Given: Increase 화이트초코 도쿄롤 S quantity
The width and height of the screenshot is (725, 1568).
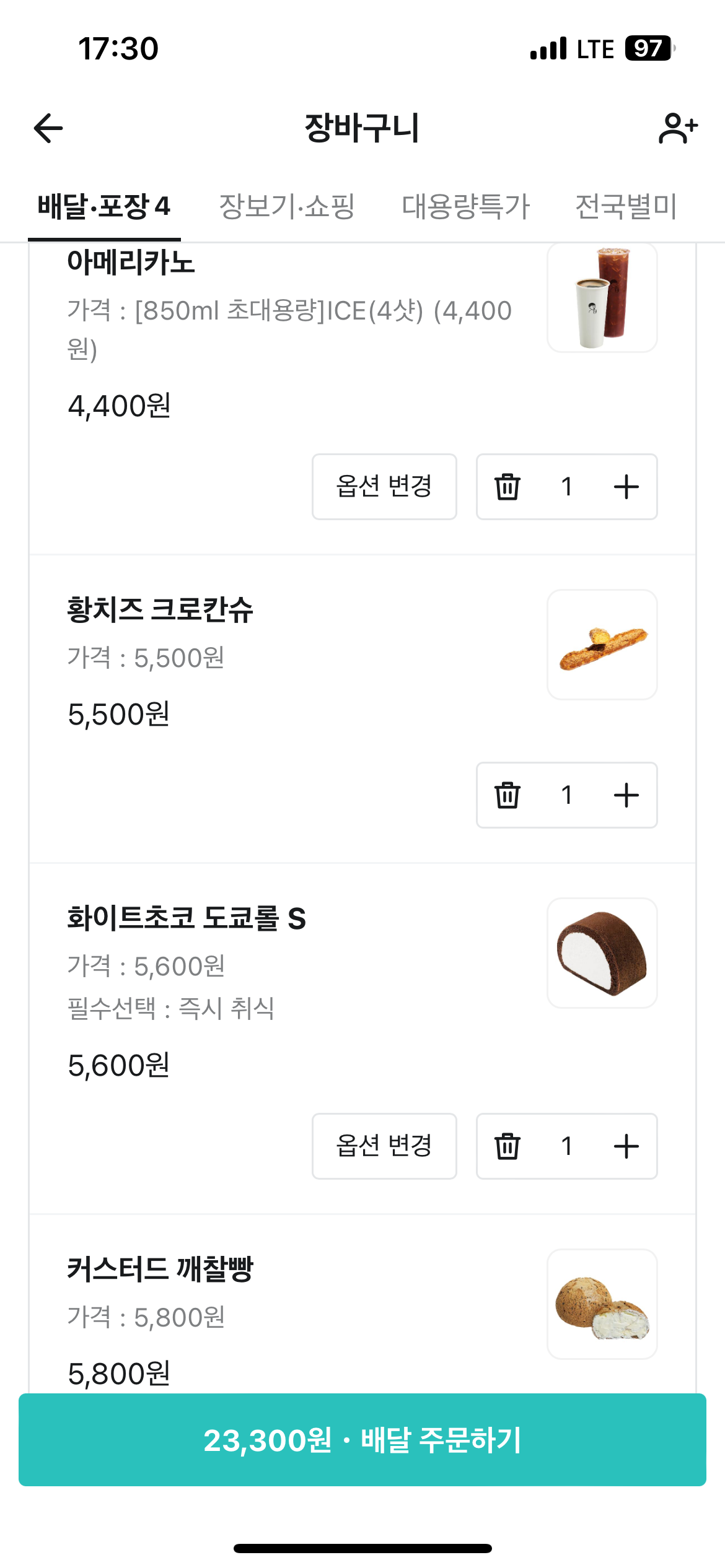Looking at the screenshot, I should click(626, 1146).
